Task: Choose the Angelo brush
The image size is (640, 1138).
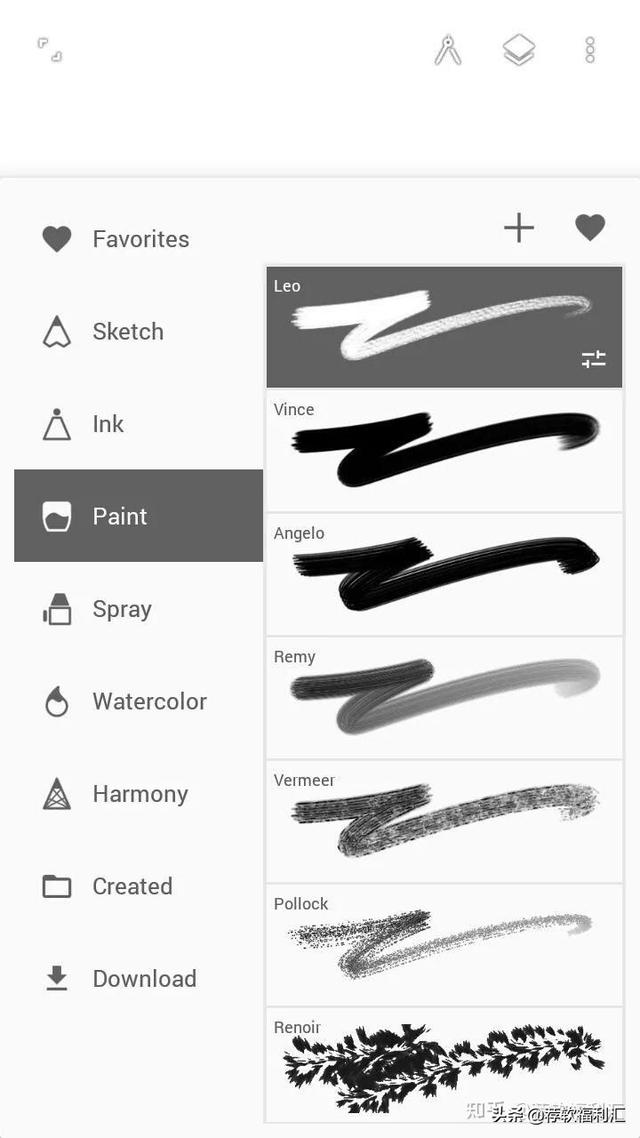Action: point(444,574)
